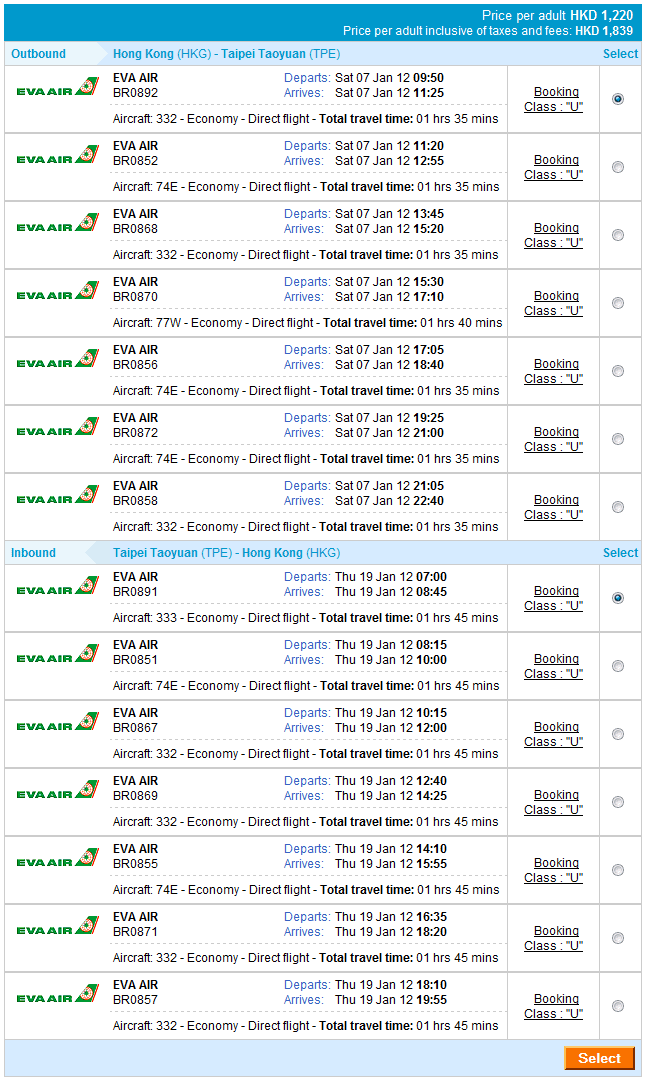
Task: Pick inbound flight BR0869 radio button
Action: (617, 802)
